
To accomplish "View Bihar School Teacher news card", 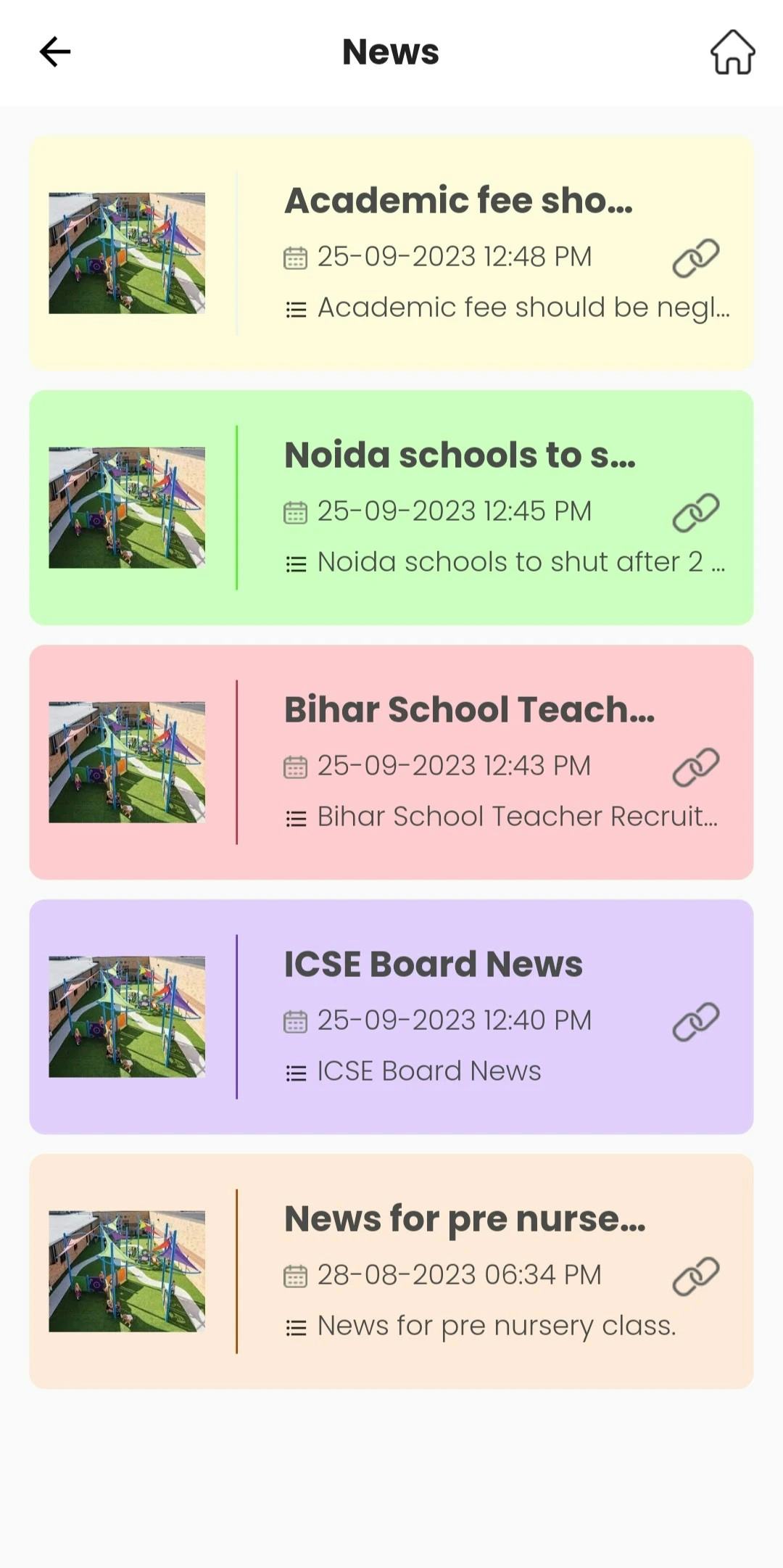I will tap(468, 710).
